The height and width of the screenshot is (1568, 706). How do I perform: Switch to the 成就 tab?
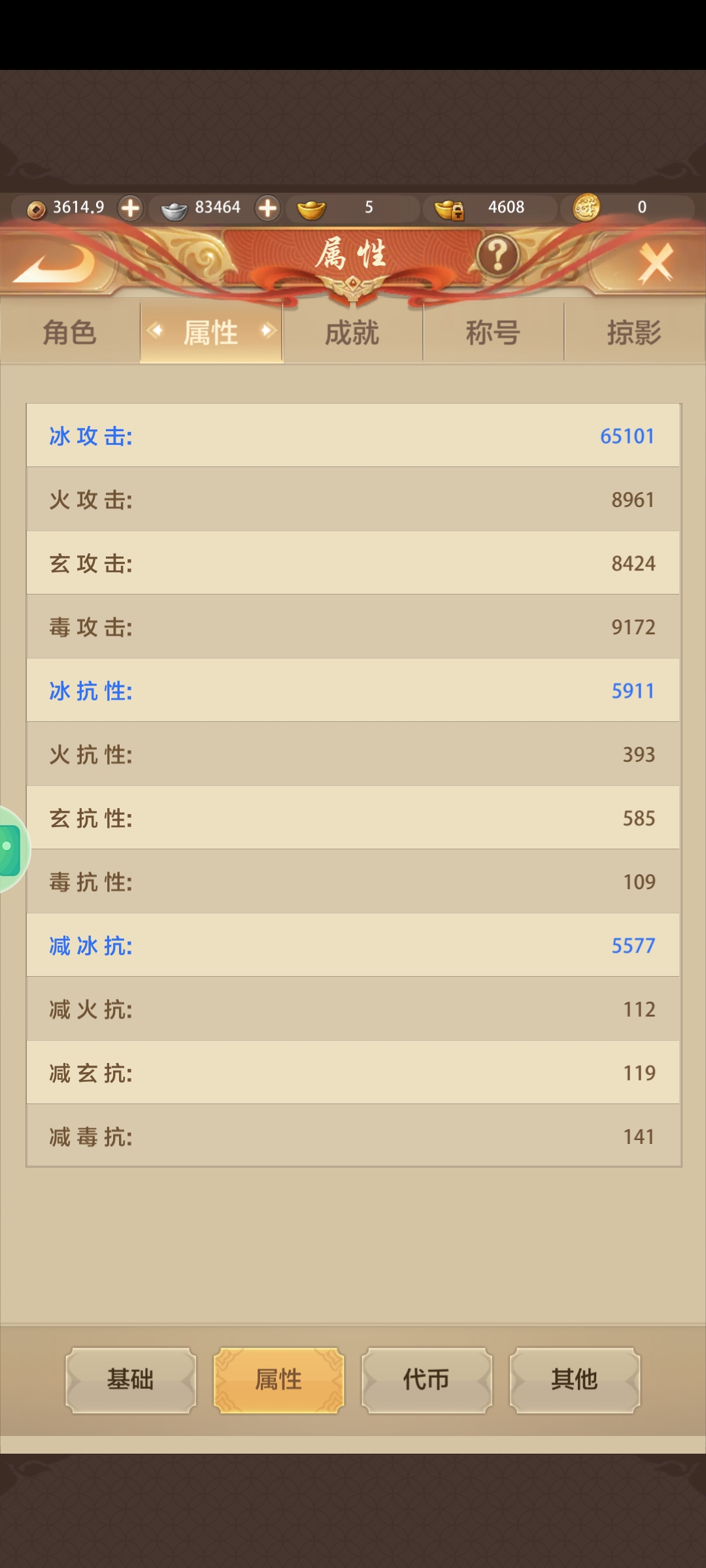pos(352,333)
